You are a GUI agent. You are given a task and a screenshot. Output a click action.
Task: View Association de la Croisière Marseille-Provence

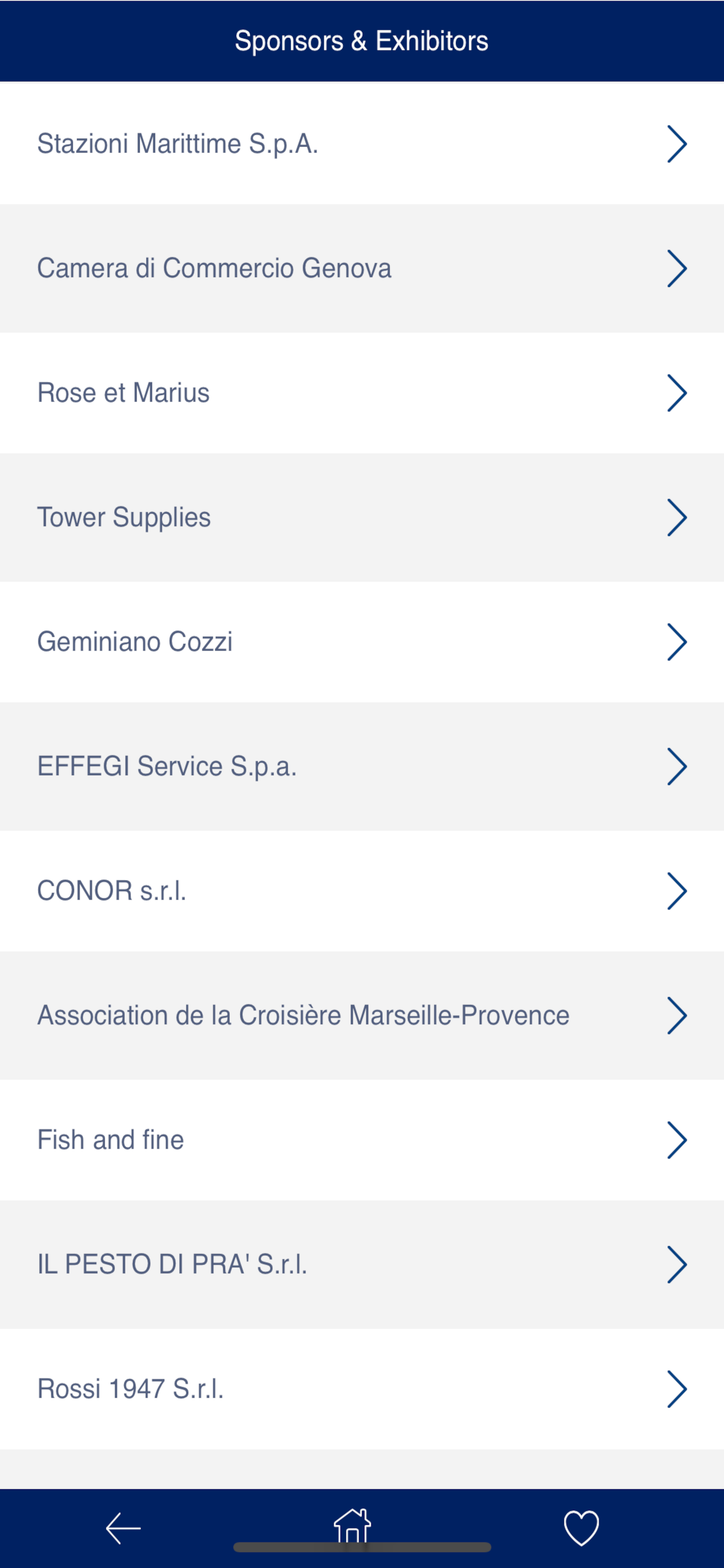362,1016
